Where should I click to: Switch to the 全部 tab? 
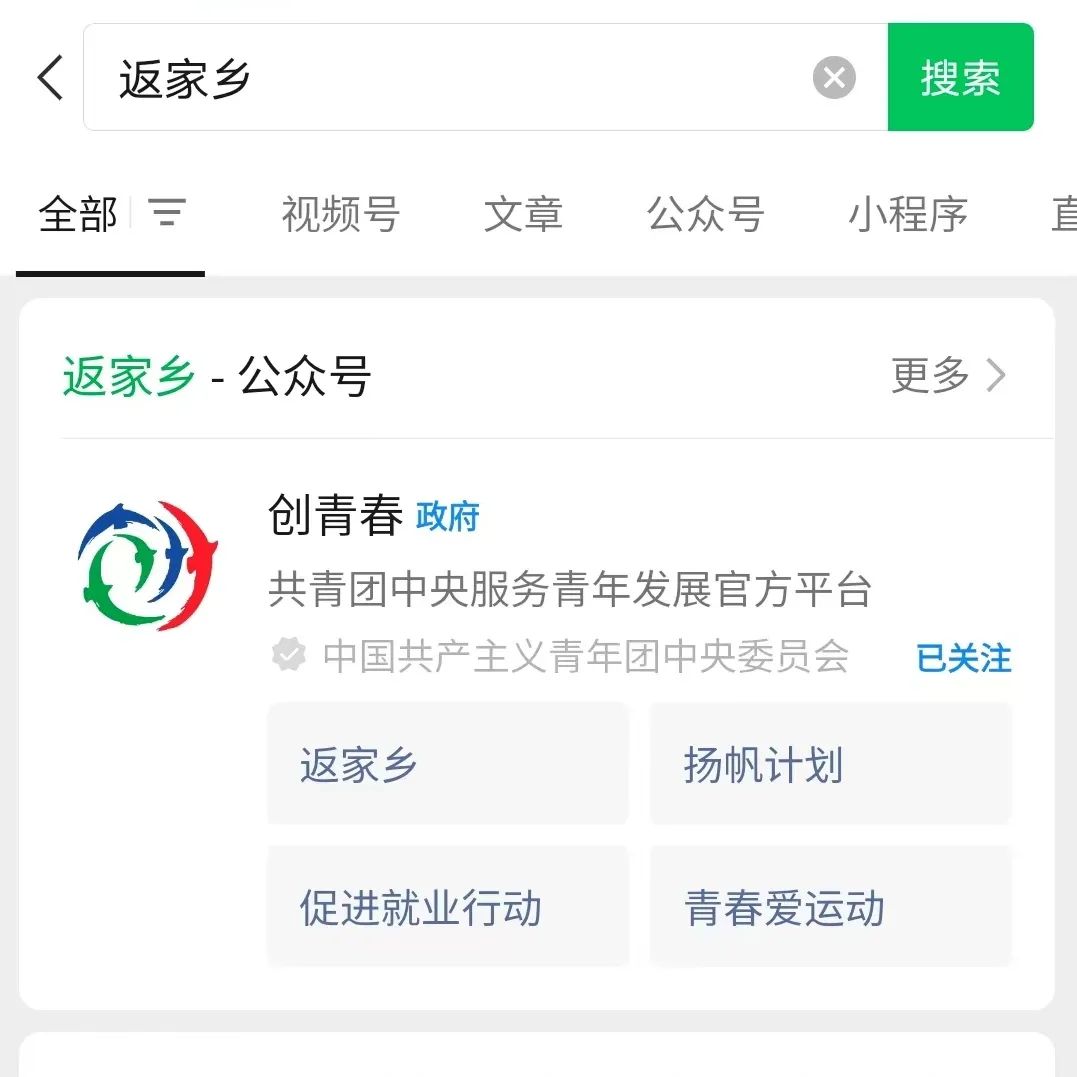coord(78,214)
